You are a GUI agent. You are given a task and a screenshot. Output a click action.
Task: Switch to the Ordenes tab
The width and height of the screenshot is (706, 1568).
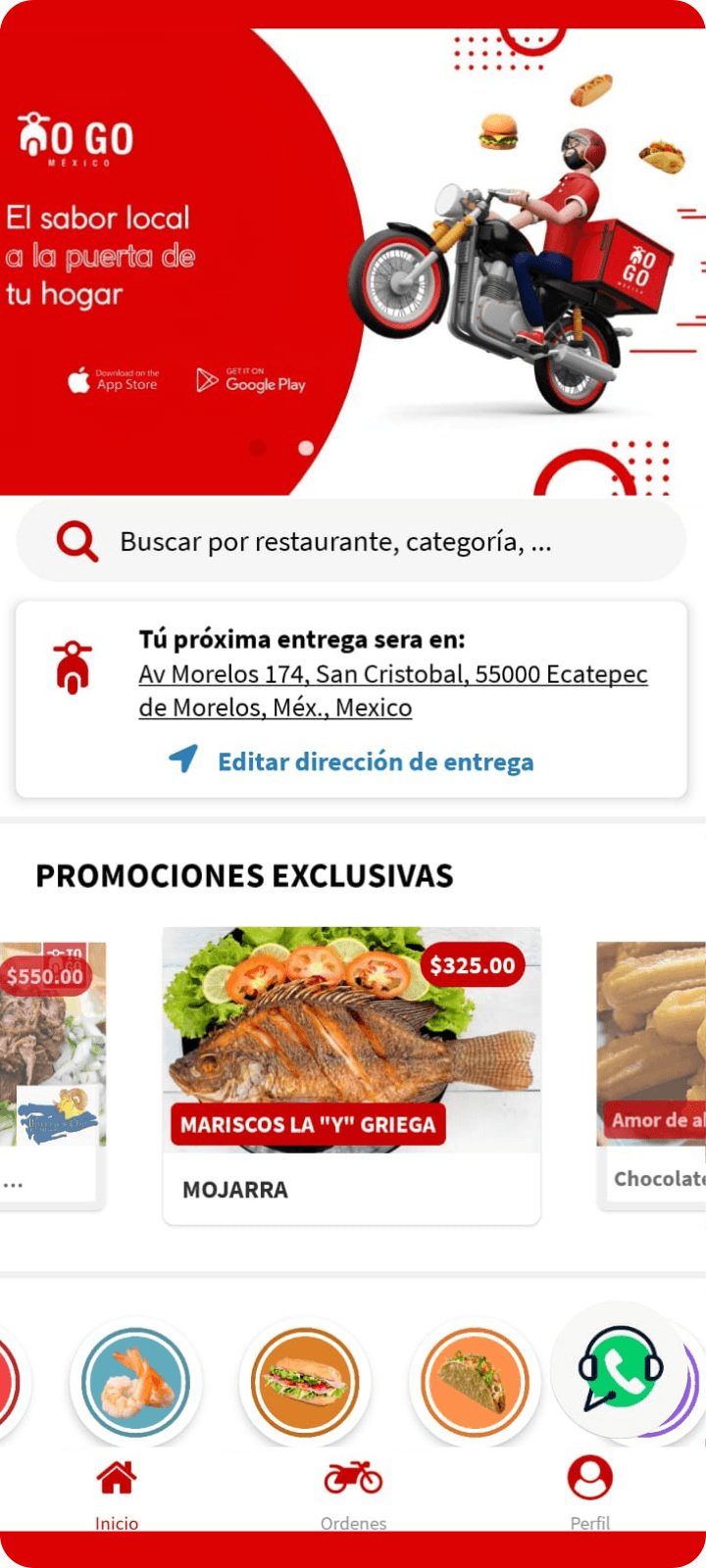coord(353,1495)
